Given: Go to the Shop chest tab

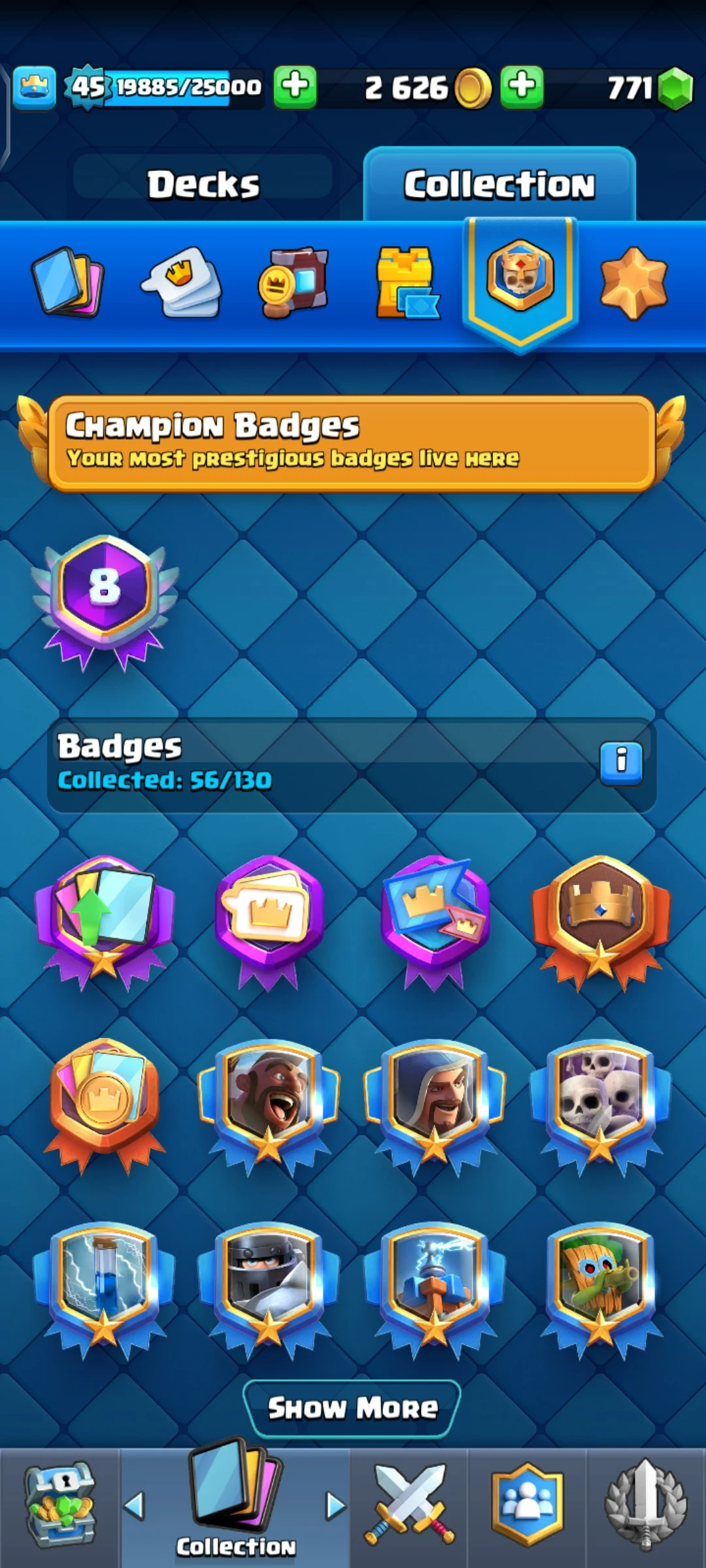Looking at the screenshot, I should click(60, 1506).
